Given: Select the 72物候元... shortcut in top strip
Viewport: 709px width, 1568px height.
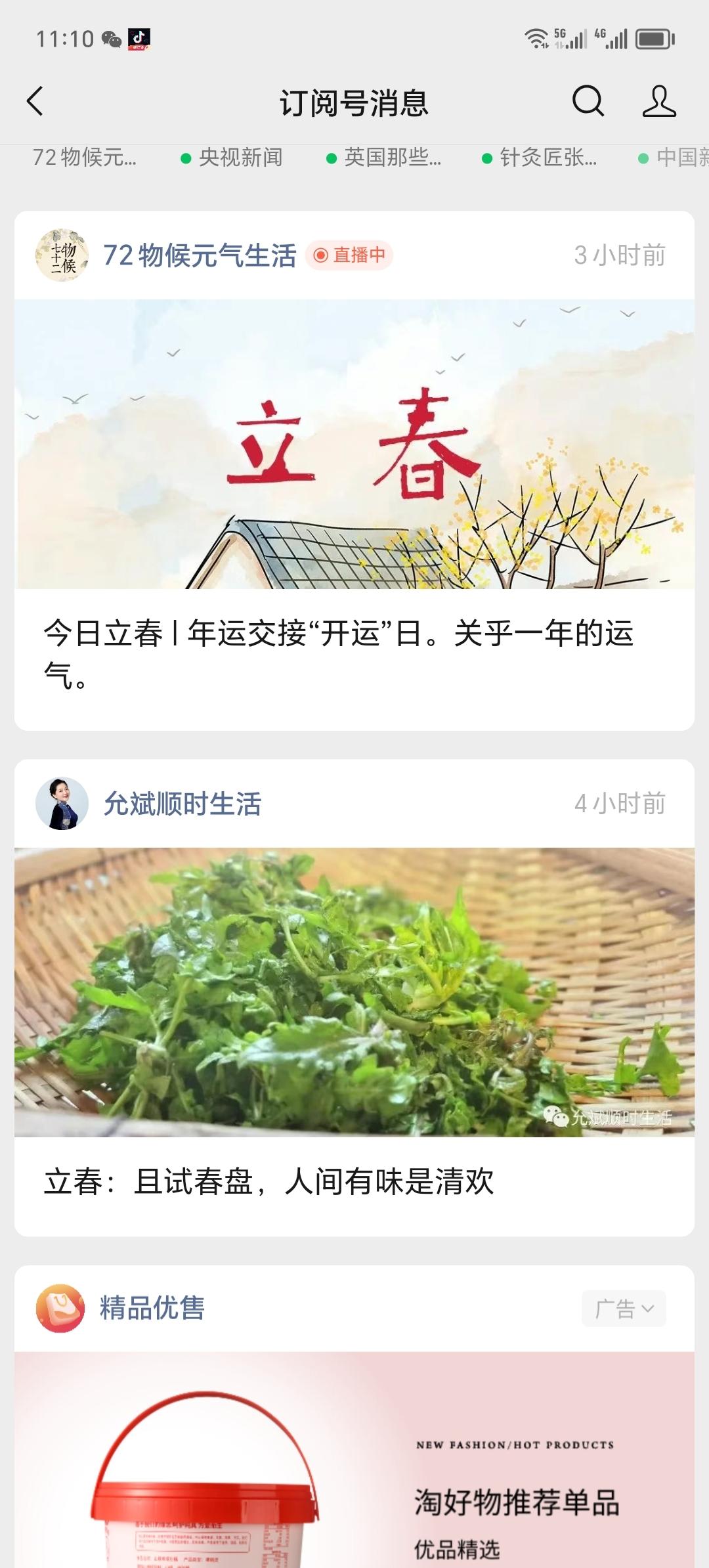Looking at the screenshot, I should (x=85, y=158).
